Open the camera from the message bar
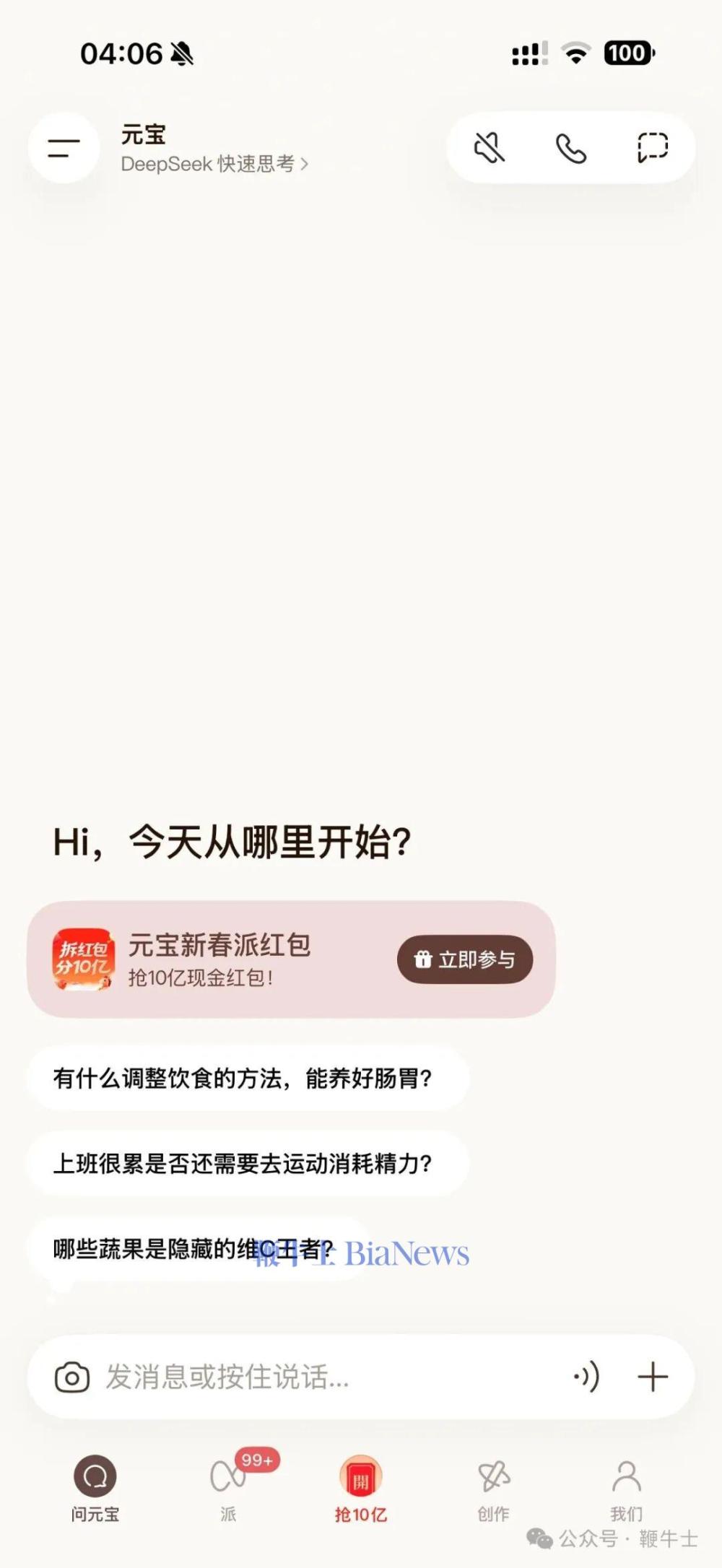 (x=72, y=1377)
